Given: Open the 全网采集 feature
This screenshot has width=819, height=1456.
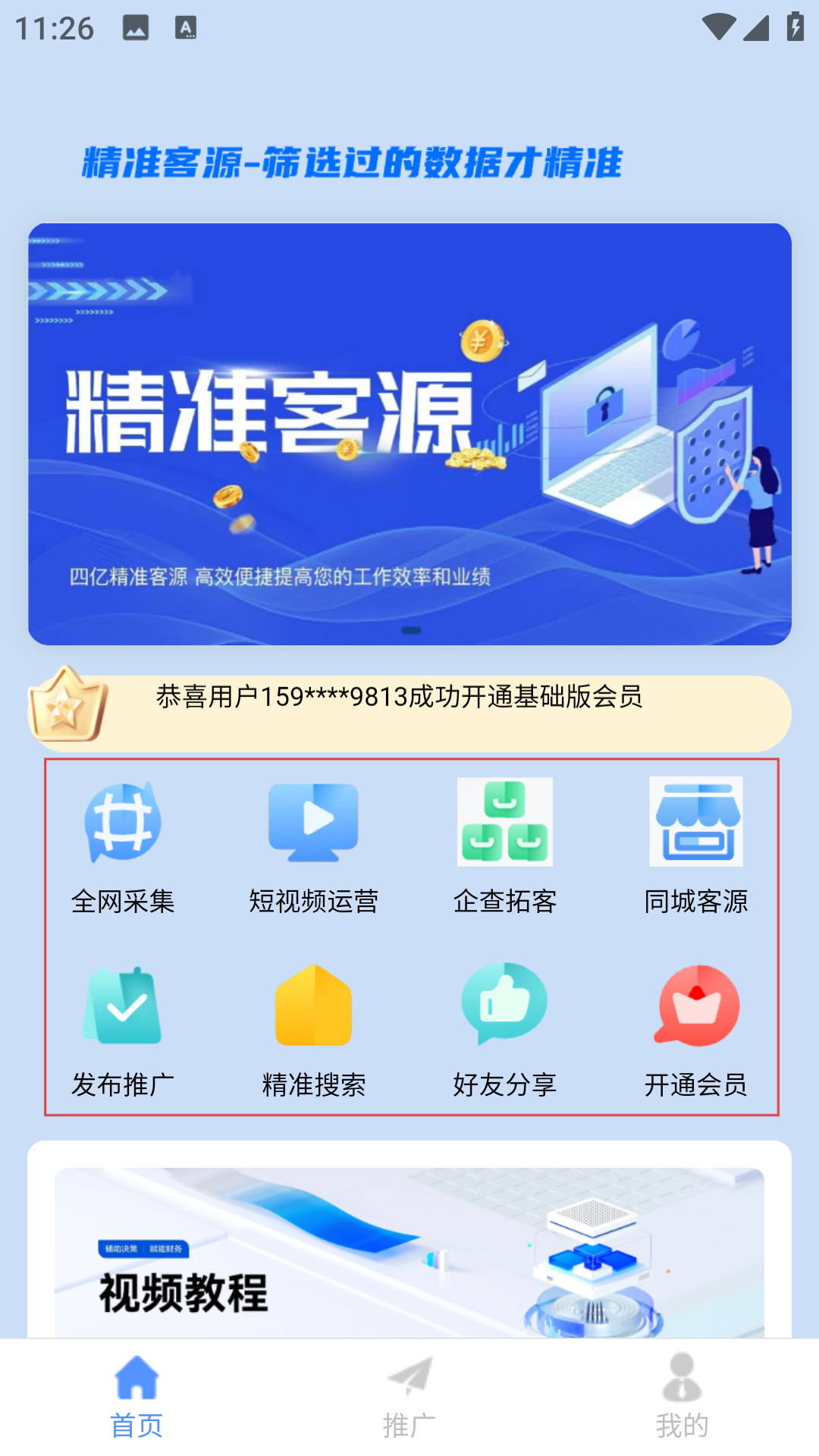Looking at the screenshot, I should coord(123,847).
